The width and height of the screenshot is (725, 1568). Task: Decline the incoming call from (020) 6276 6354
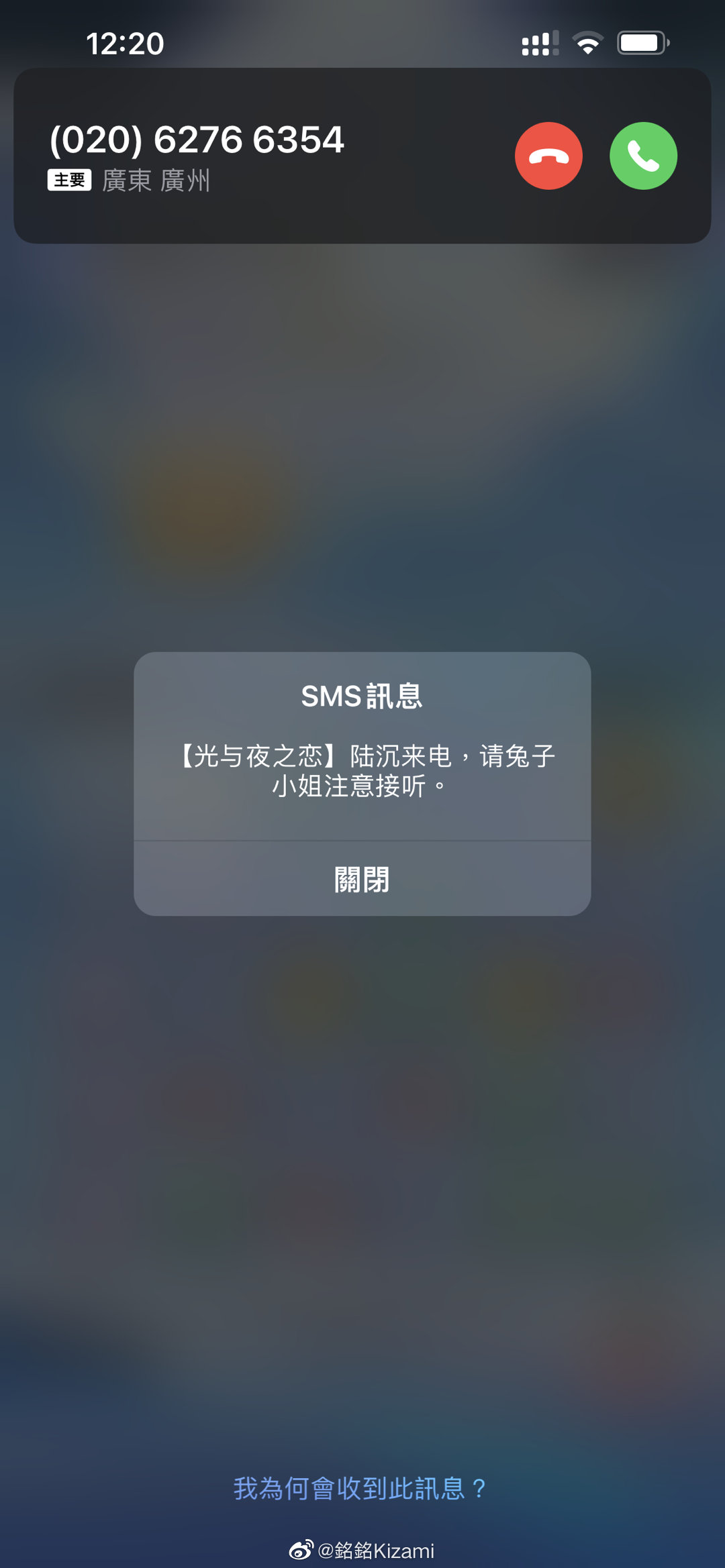click(548, 156)
